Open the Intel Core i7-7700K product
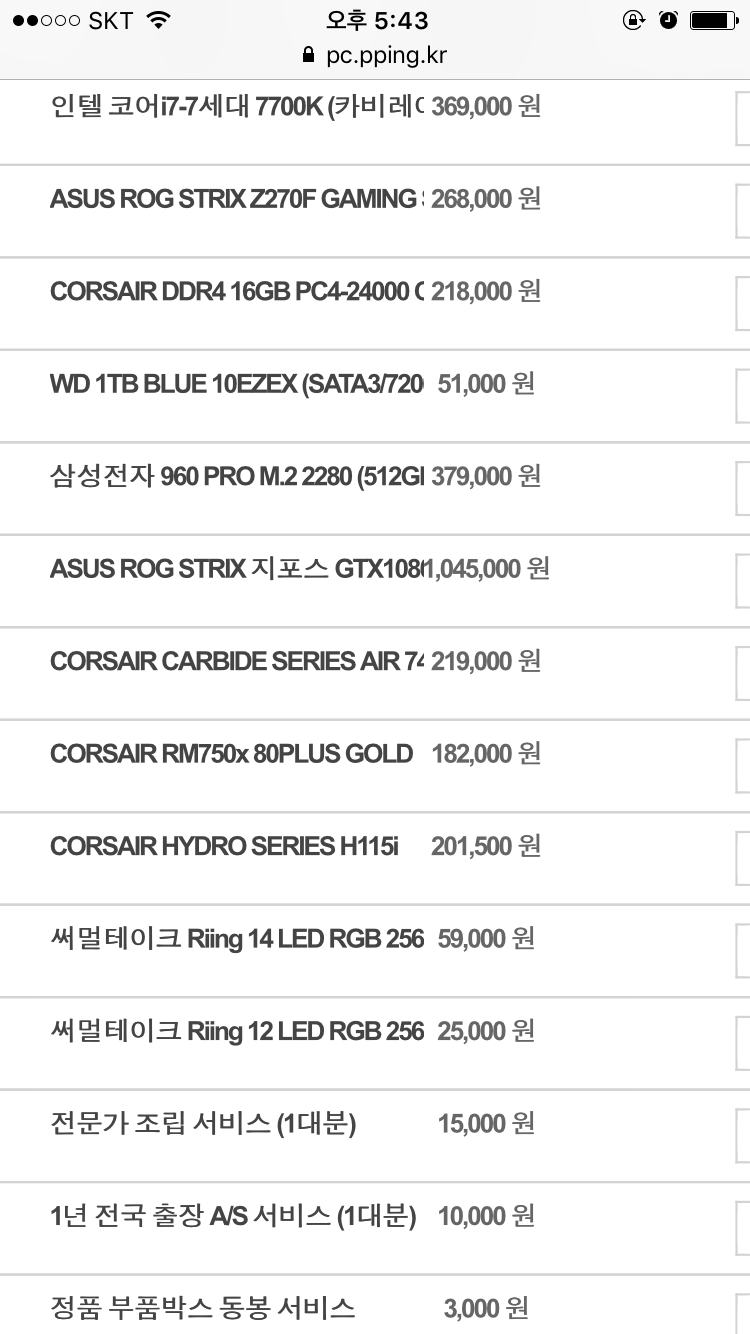The image size is (750, 1334). pos(237,107)
